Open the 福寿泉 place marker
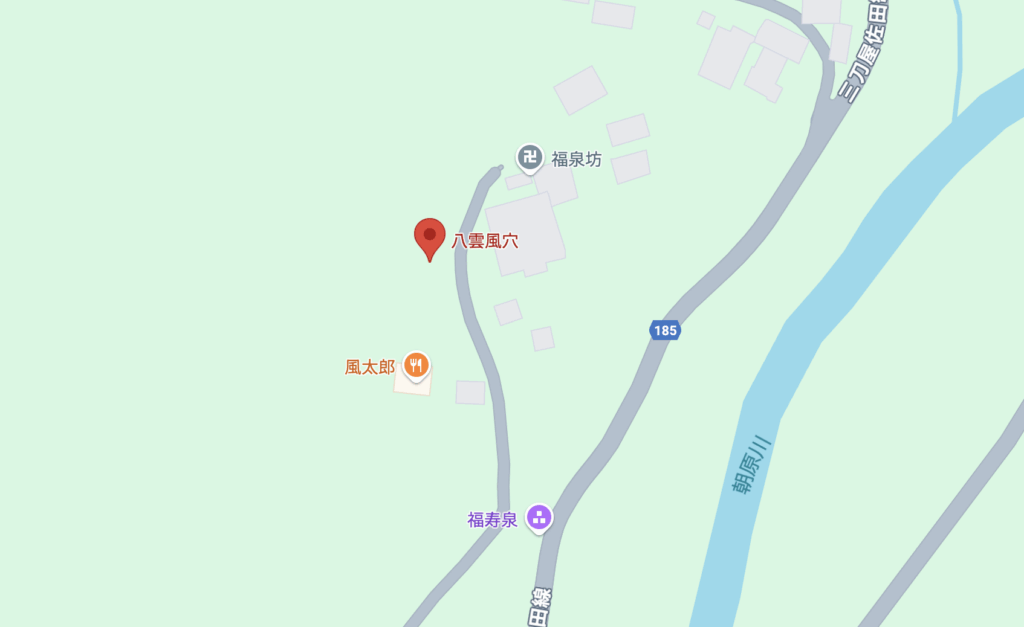 (x=539, y=517)
